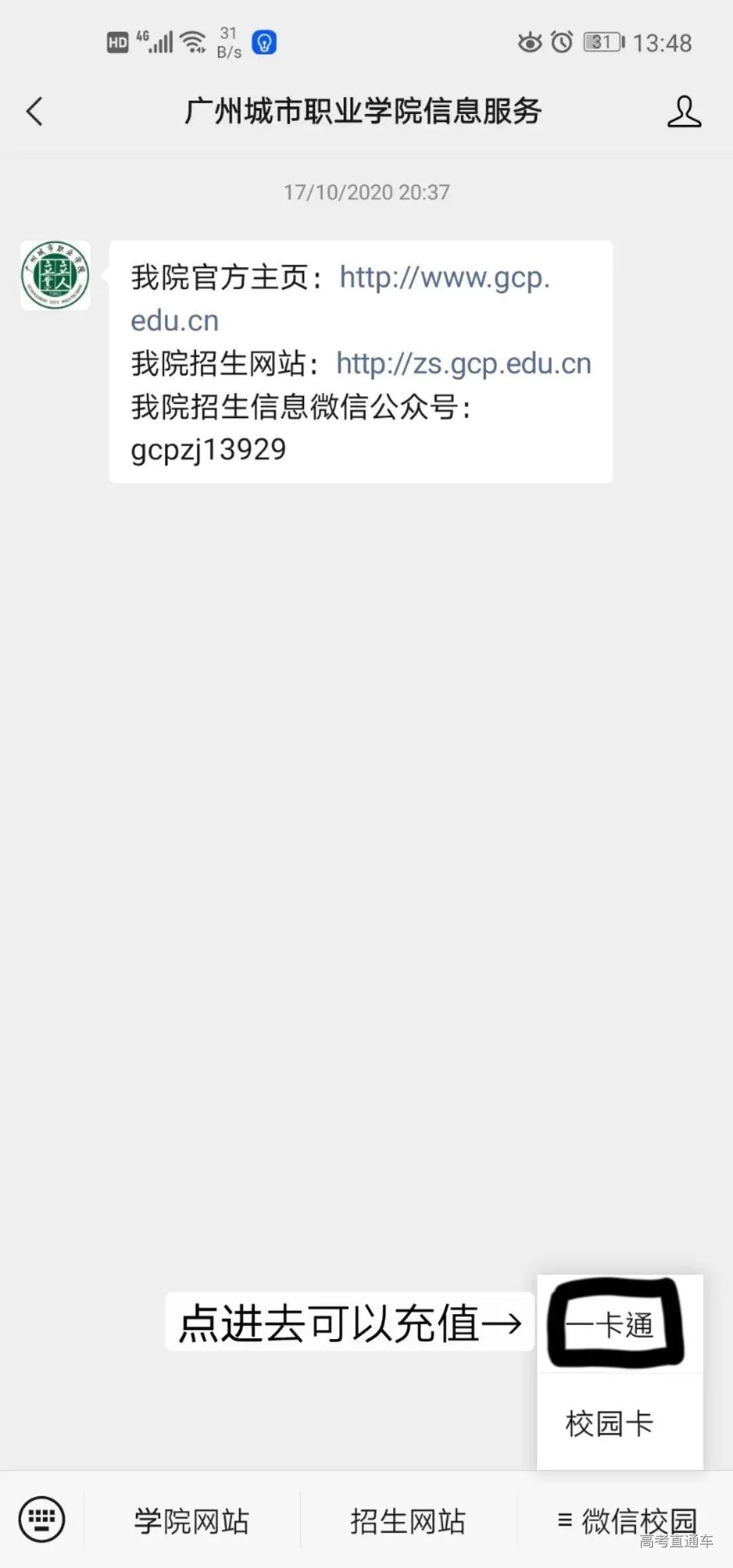Image resolution: width=733 pixels, height=1568 pixels.
Task: Collapse the 微信校园 menu
Action: 627,1521
